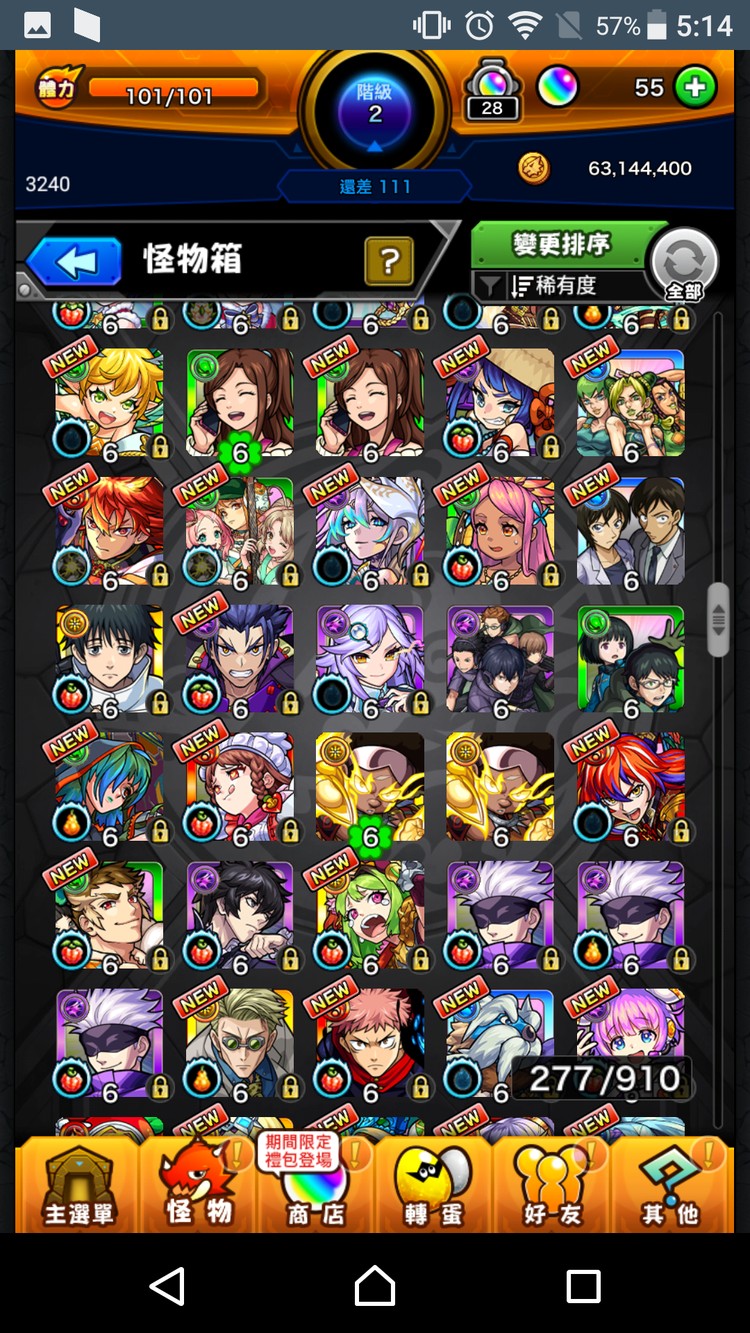Switch to the 主選單 tab
This screenshot has height=1333, width=750.
(x=78, y=1187)
